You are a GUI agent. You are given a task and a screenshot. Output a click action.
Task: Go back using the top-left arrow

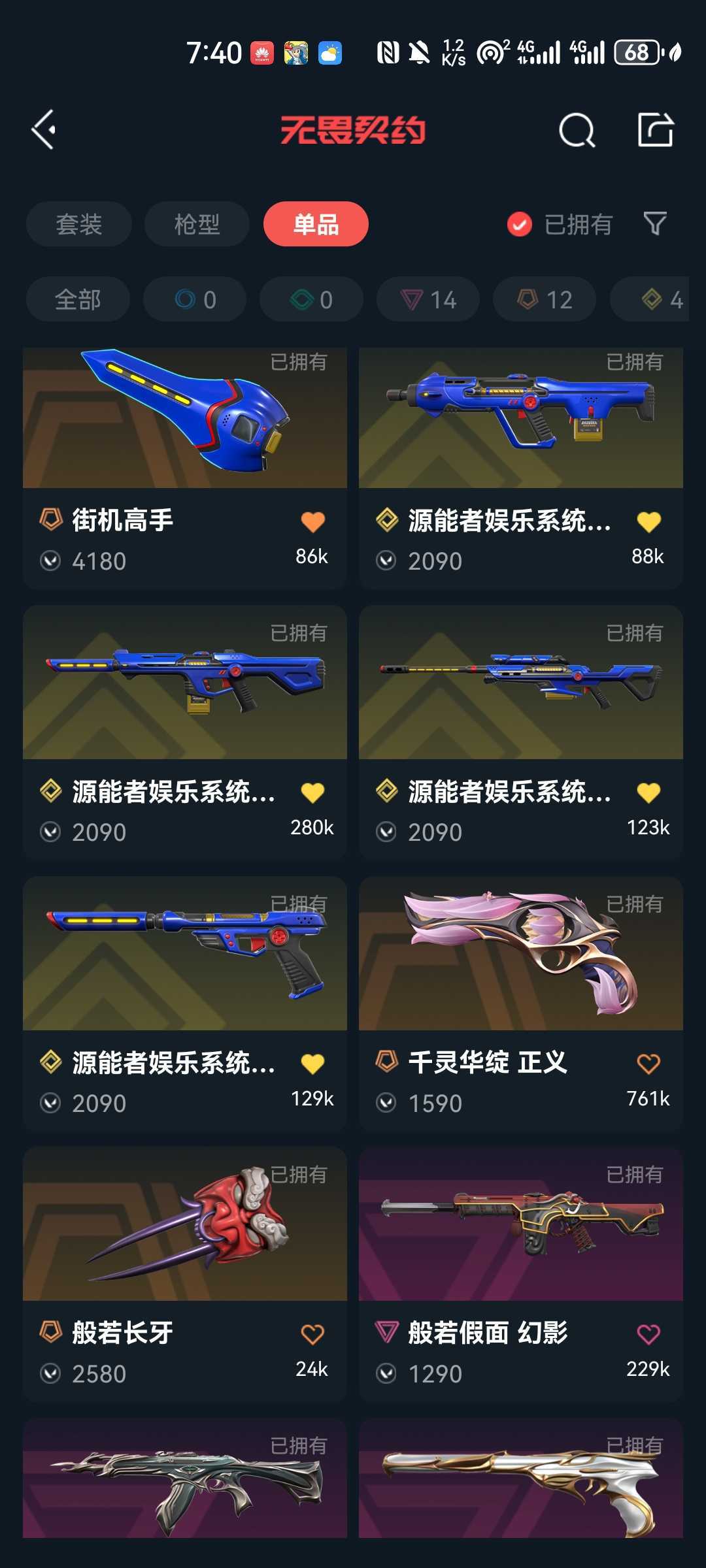44,129
